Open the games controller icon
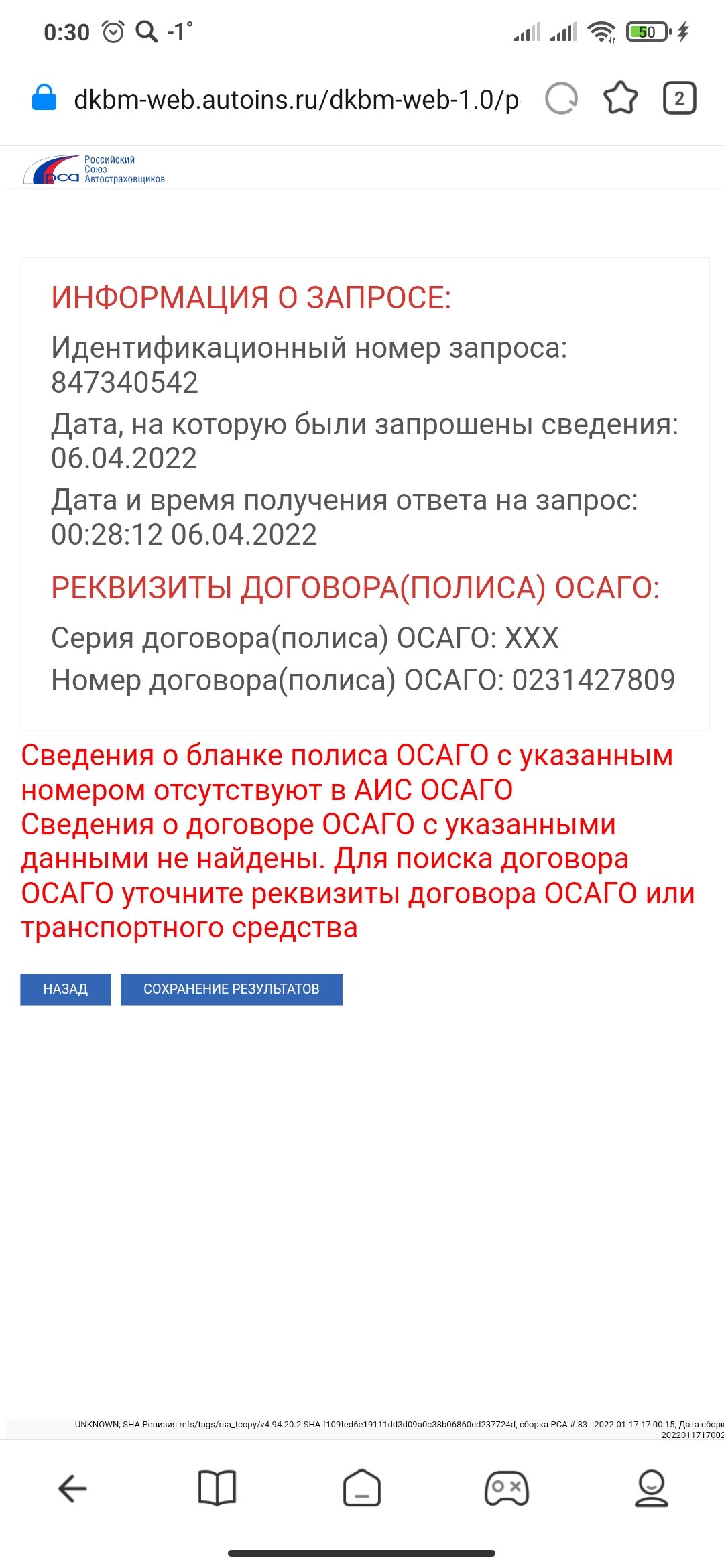 507,1488
